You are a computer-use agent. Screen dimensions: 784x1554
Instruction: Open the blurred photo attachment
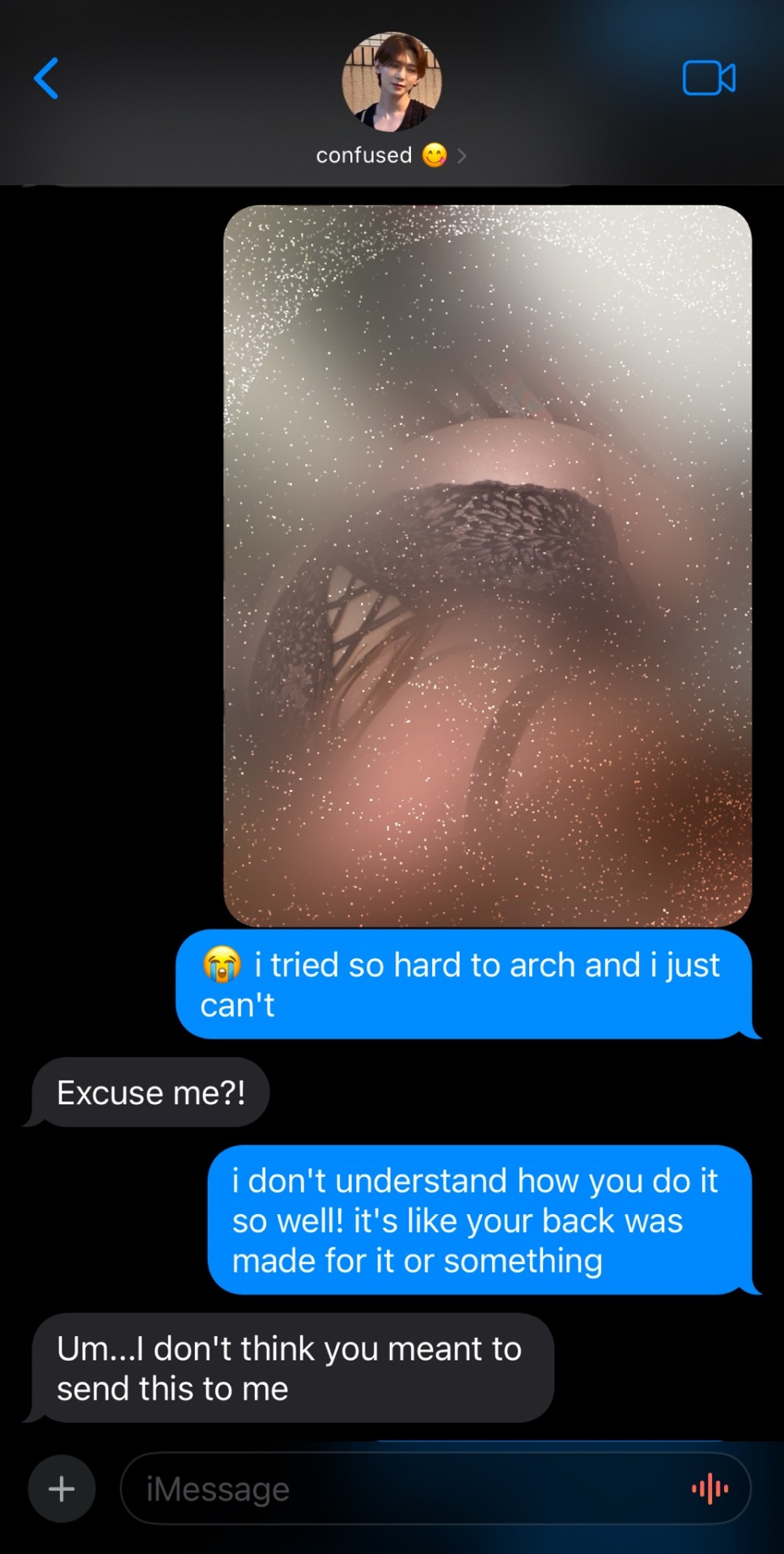(x=487, y=565)
